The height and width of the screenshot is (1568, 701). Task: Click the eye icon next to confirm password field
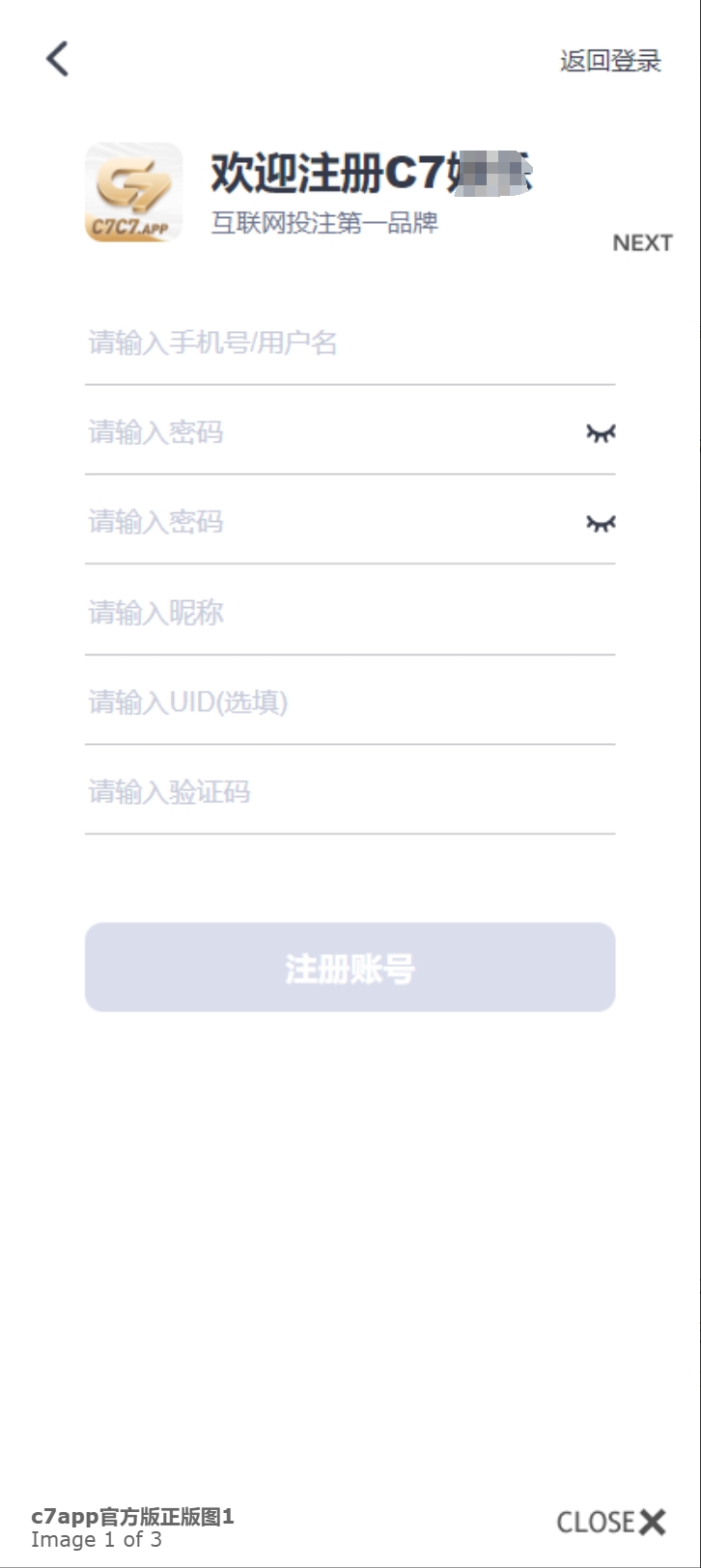tap(602, 522)
